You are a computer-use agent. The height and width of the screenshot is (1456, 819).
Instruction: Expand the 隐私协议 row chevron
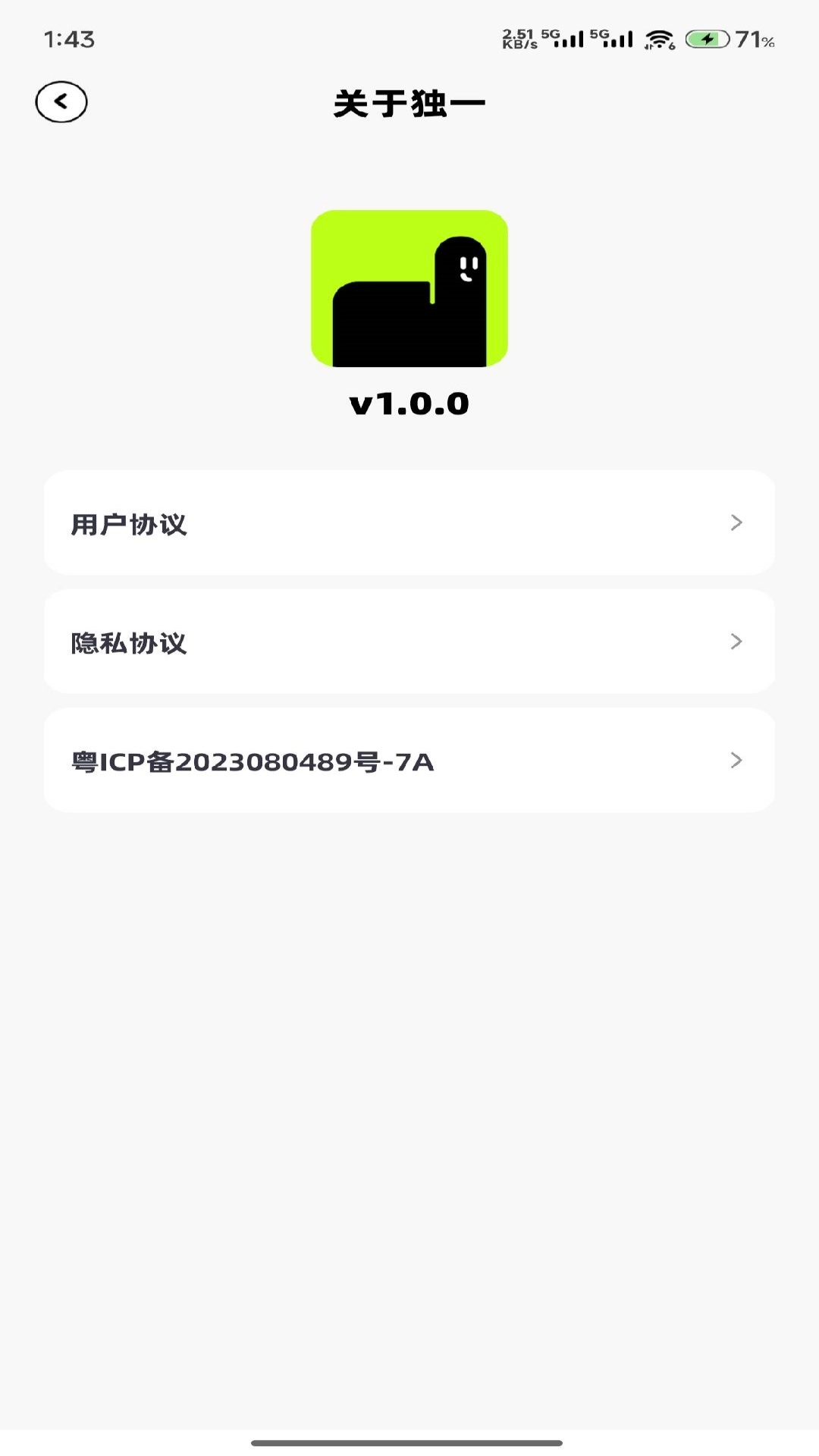736,642
